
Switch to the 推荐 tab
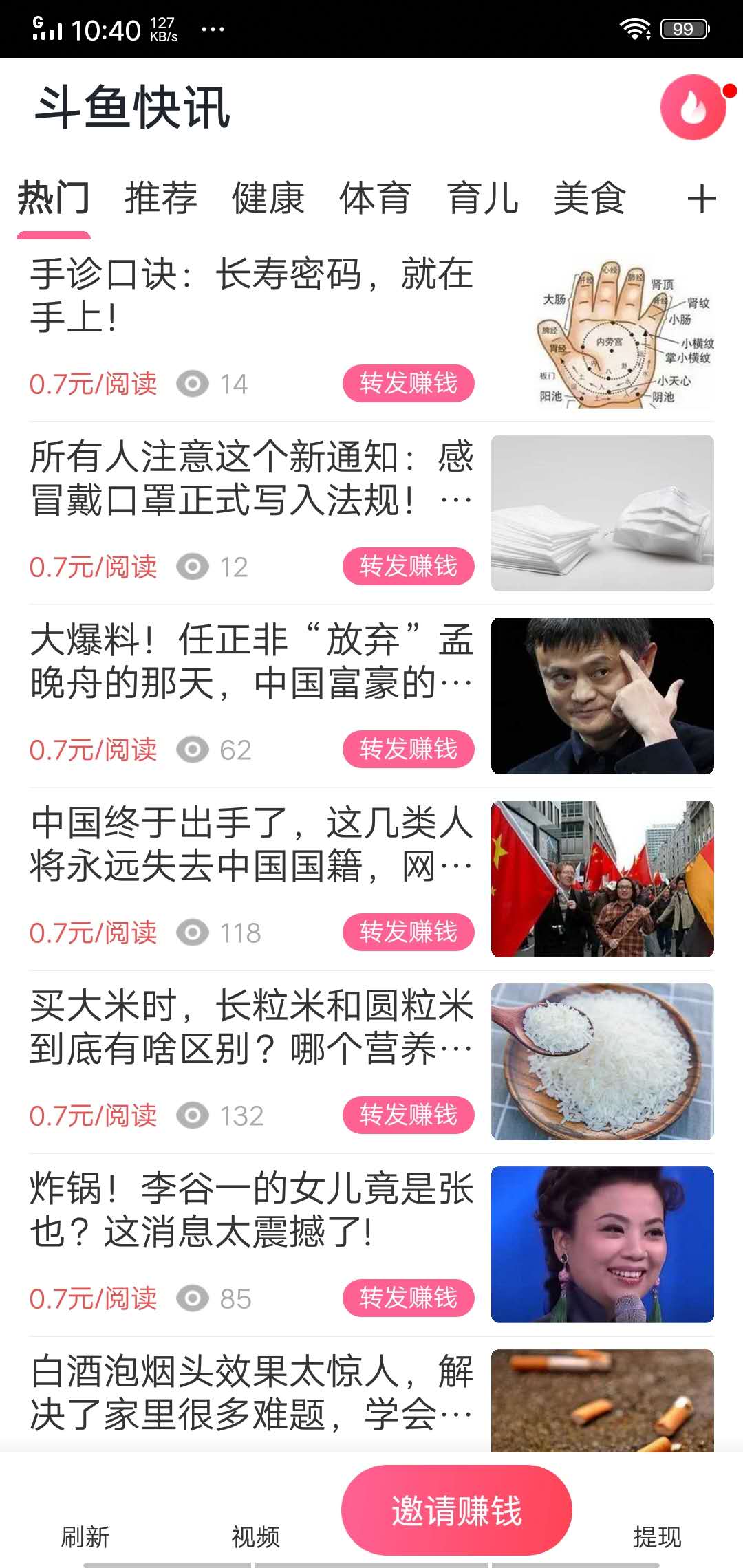point(160,198)
